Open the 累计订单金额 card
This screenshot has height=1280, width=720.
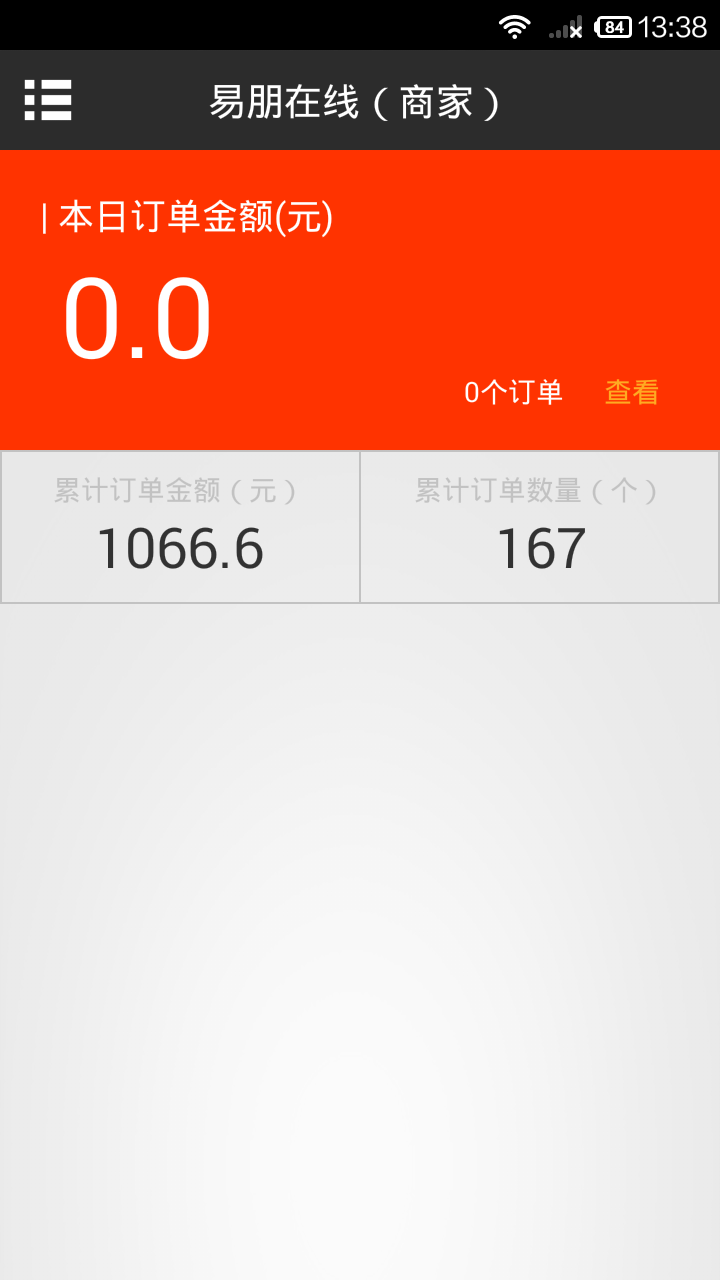180,527
